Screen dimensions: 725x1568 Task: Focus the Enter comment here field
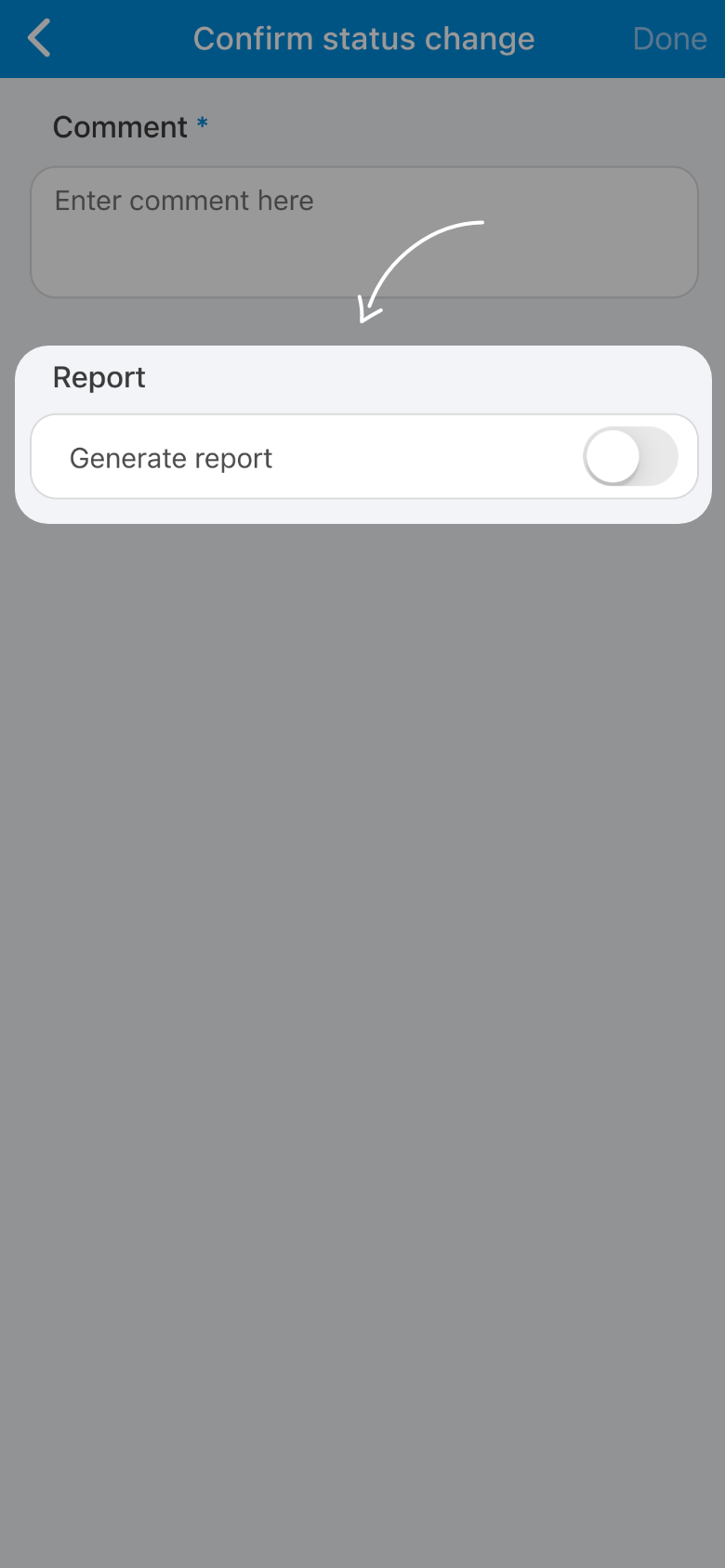point(363,232)
